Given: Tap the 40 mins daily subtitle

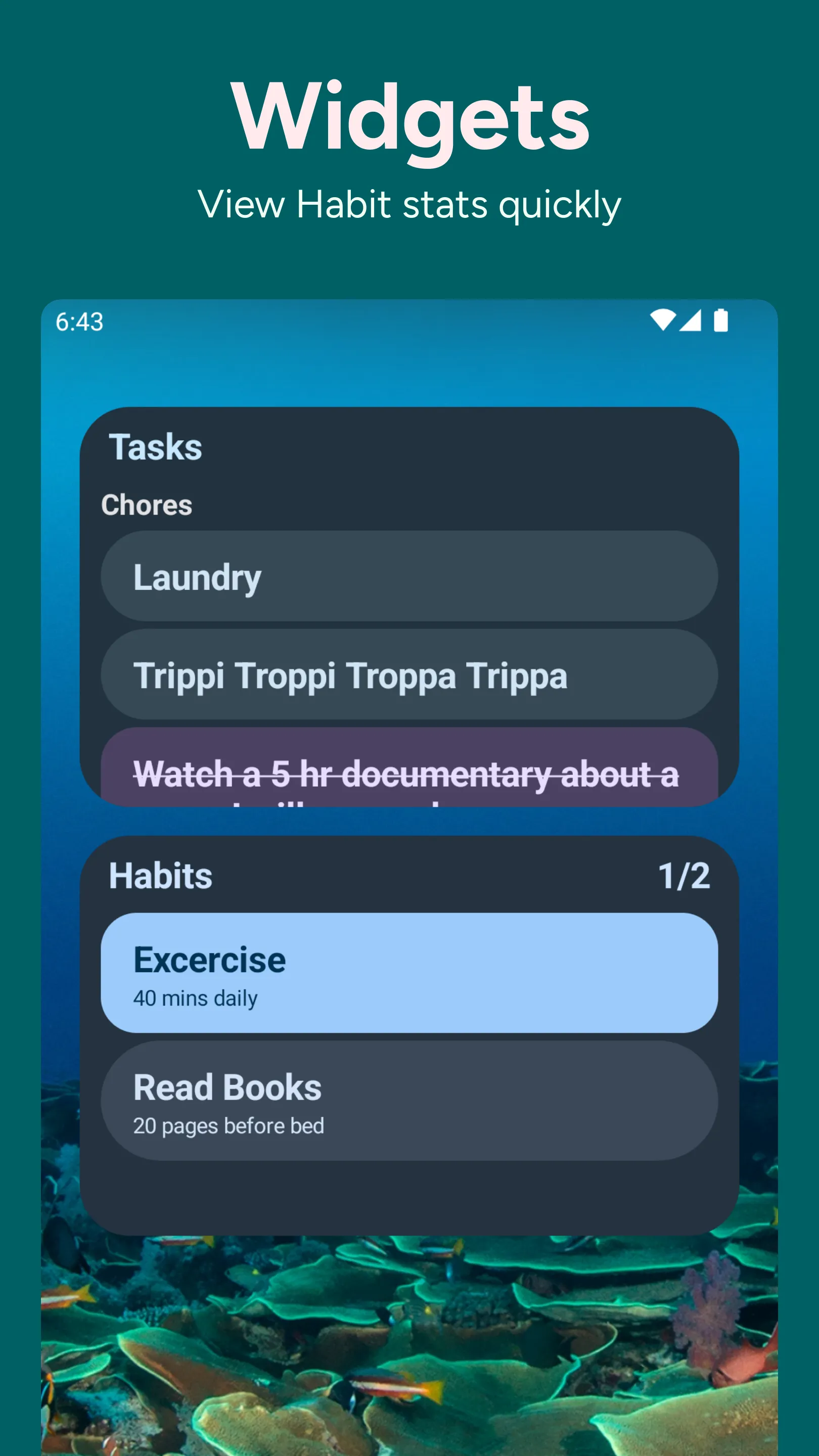Looking at the screenshot, I should pos(195,998).
